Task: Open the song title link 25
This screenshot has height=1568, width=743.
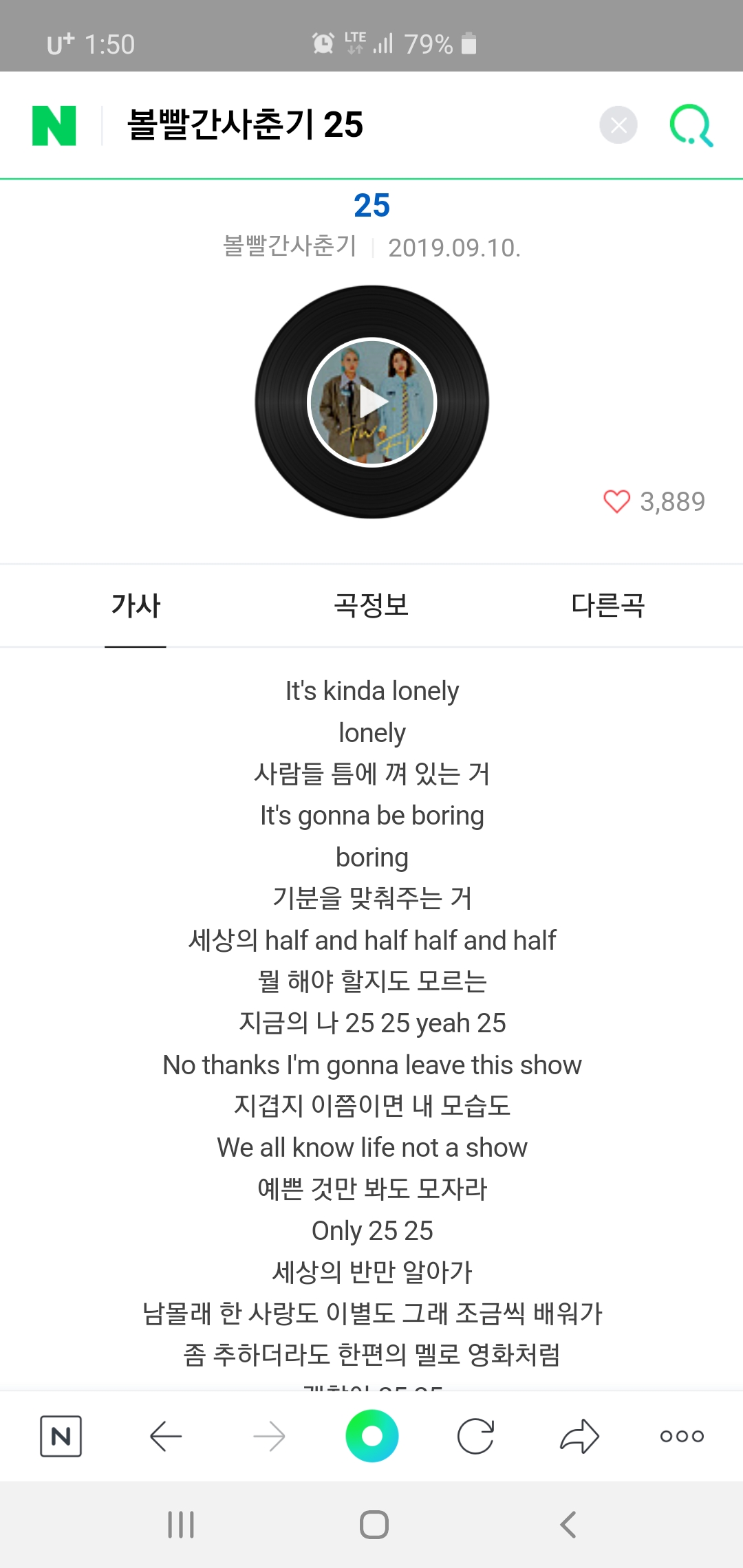Action: point(371,206)
